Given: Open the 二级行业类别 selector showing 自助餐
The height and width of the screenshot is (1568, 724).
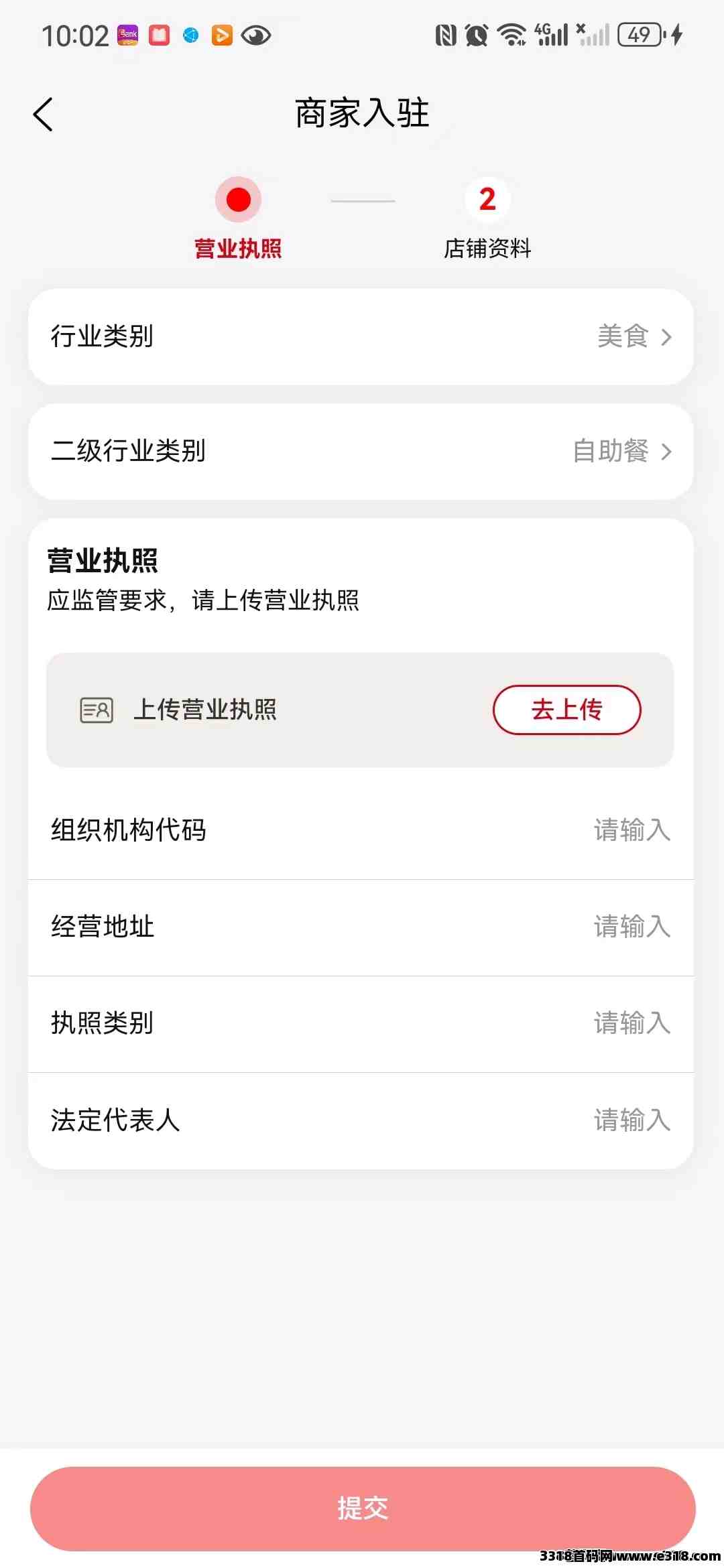Looking at the screenshot, I should (361, 451).
